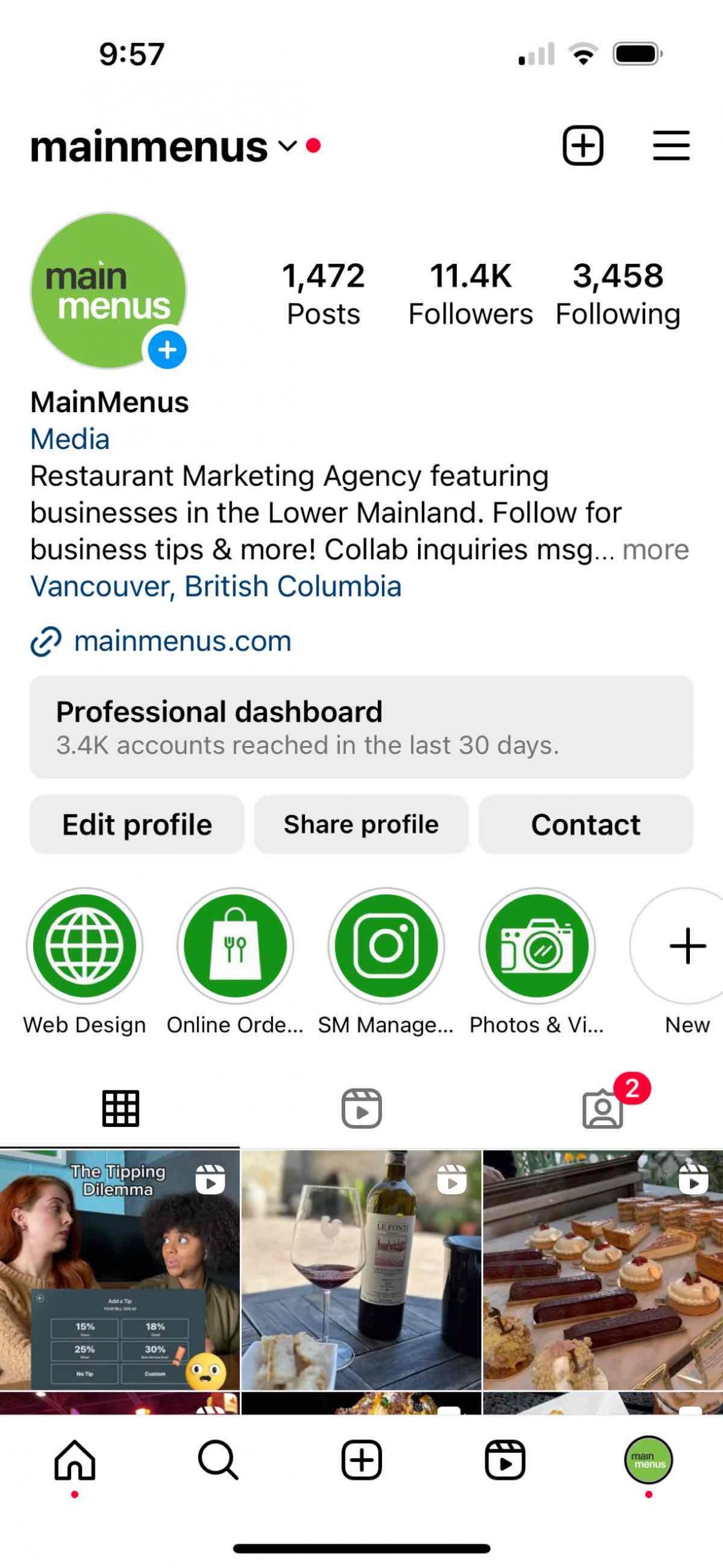723x1568 pixels.
Task: Open Search in the bottom navigation
Action: point(218,1460)
